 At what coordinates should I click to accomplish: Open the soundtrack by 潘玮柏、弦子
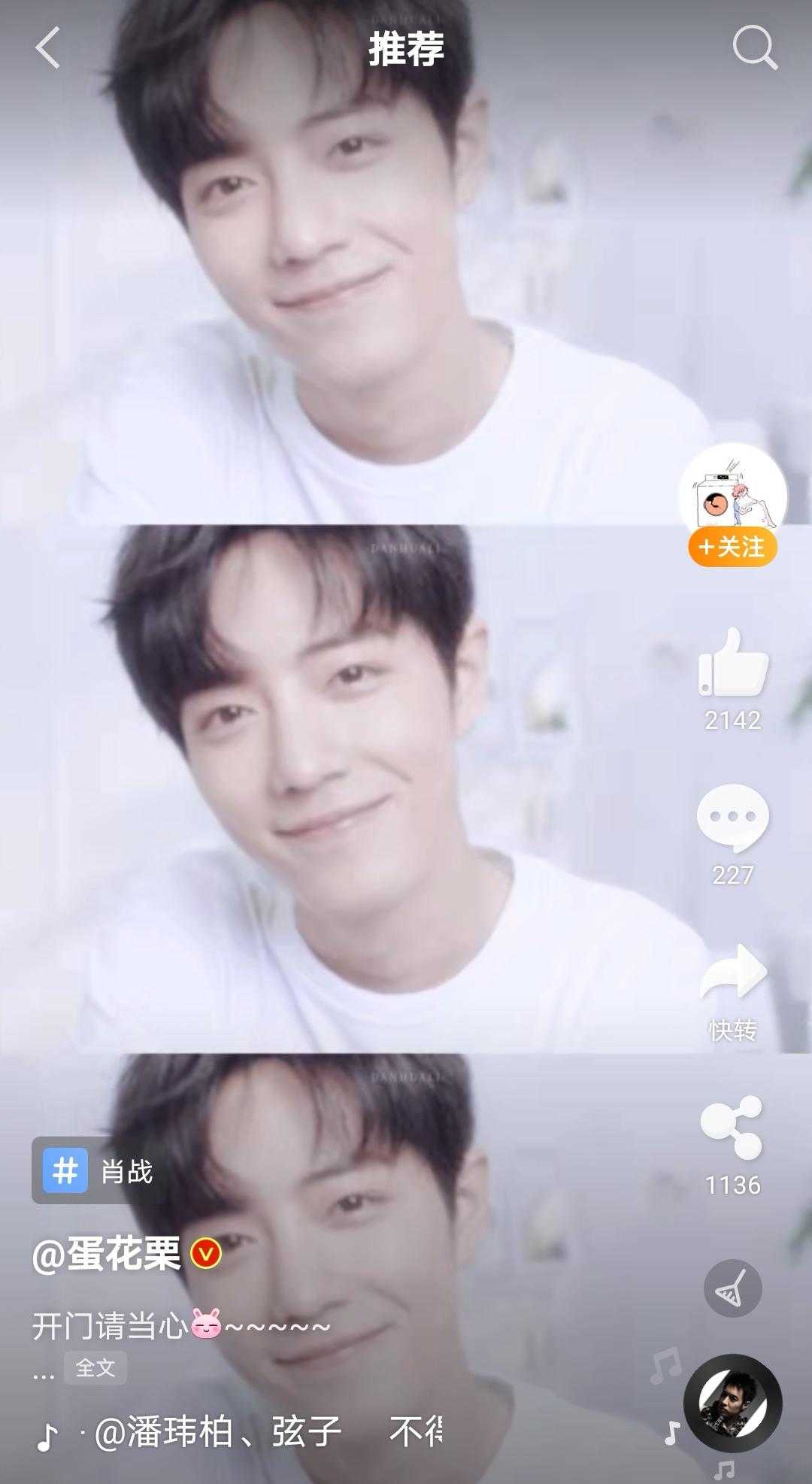(x=218, y=1432)
